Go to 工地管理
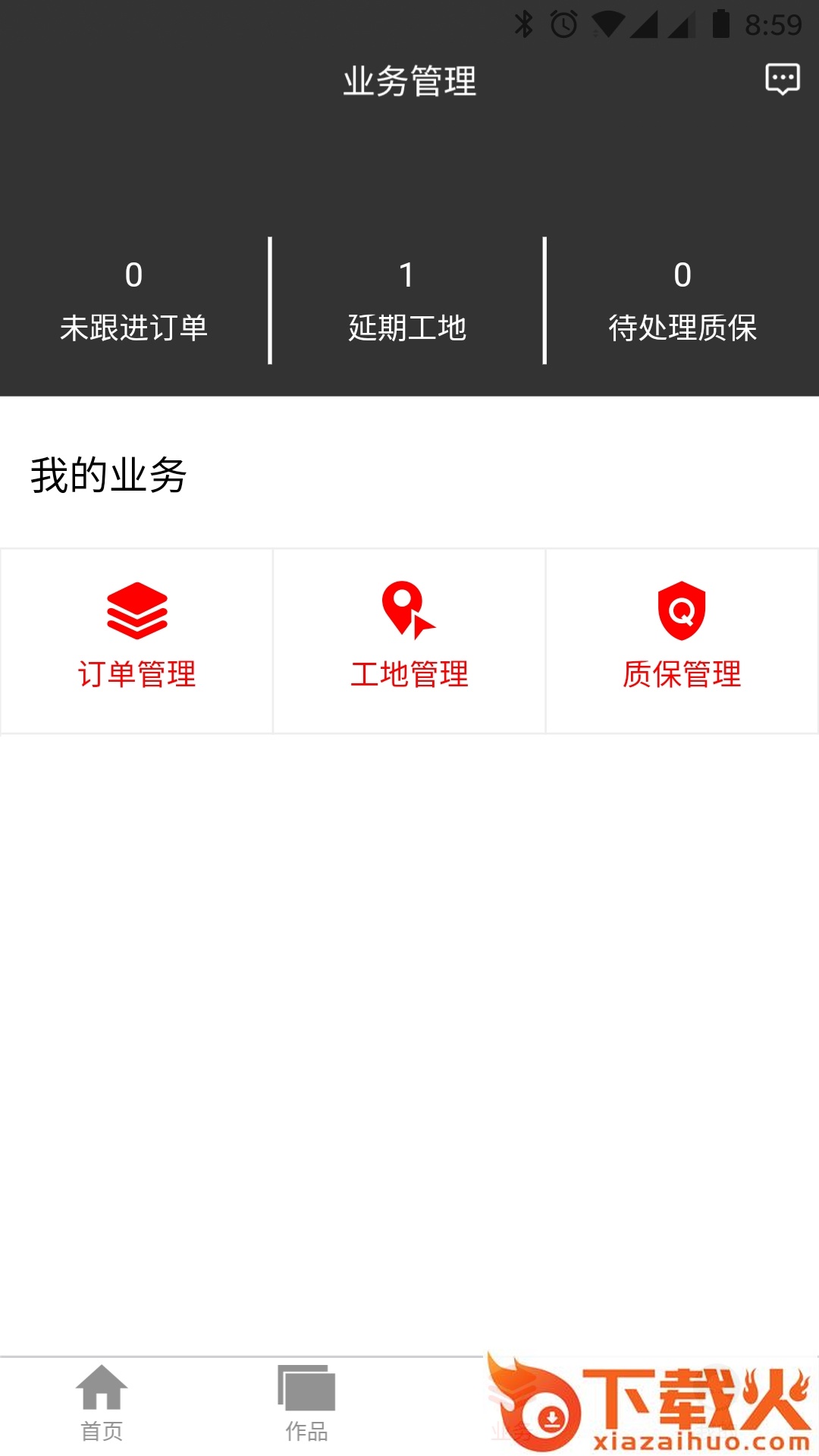This screenshot has width=819, height=1456. click(409, 639)
